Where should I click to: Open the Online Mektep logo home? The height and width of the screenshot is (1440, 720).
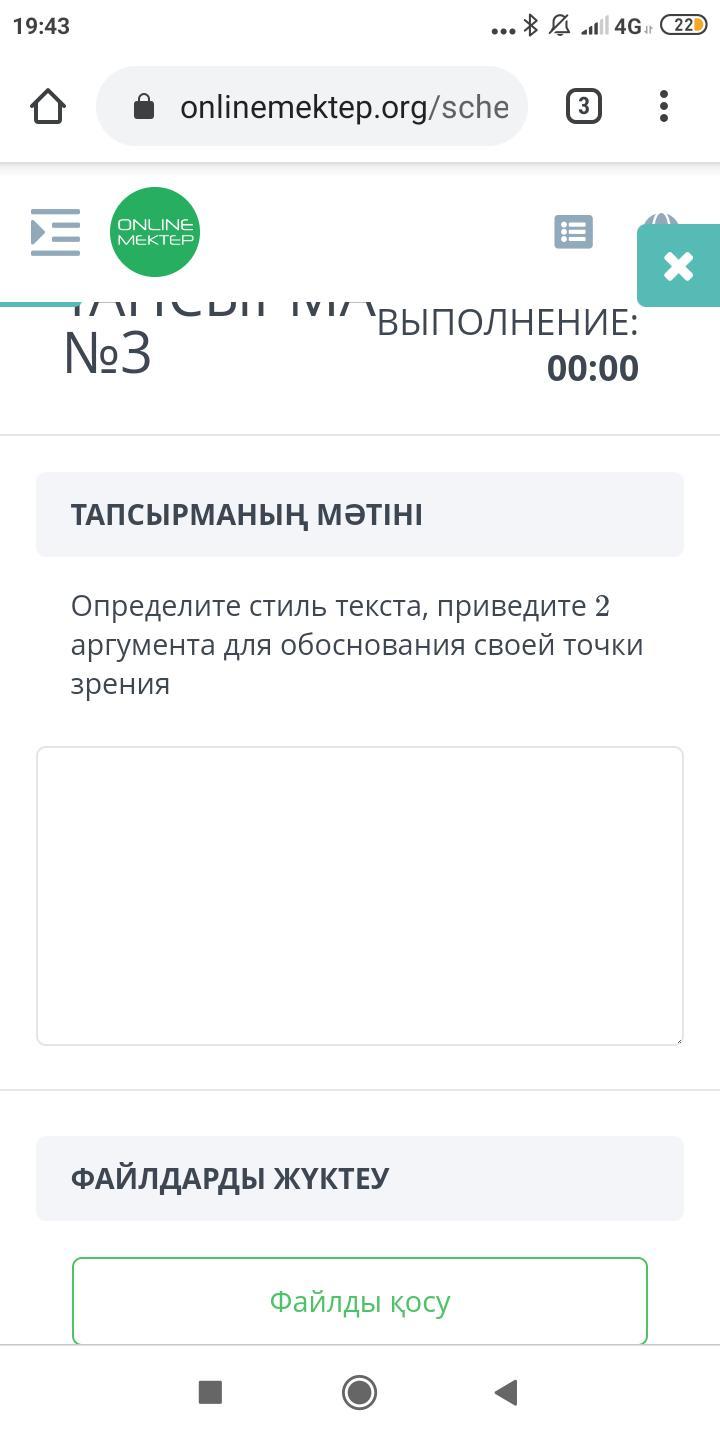point(155,232)
